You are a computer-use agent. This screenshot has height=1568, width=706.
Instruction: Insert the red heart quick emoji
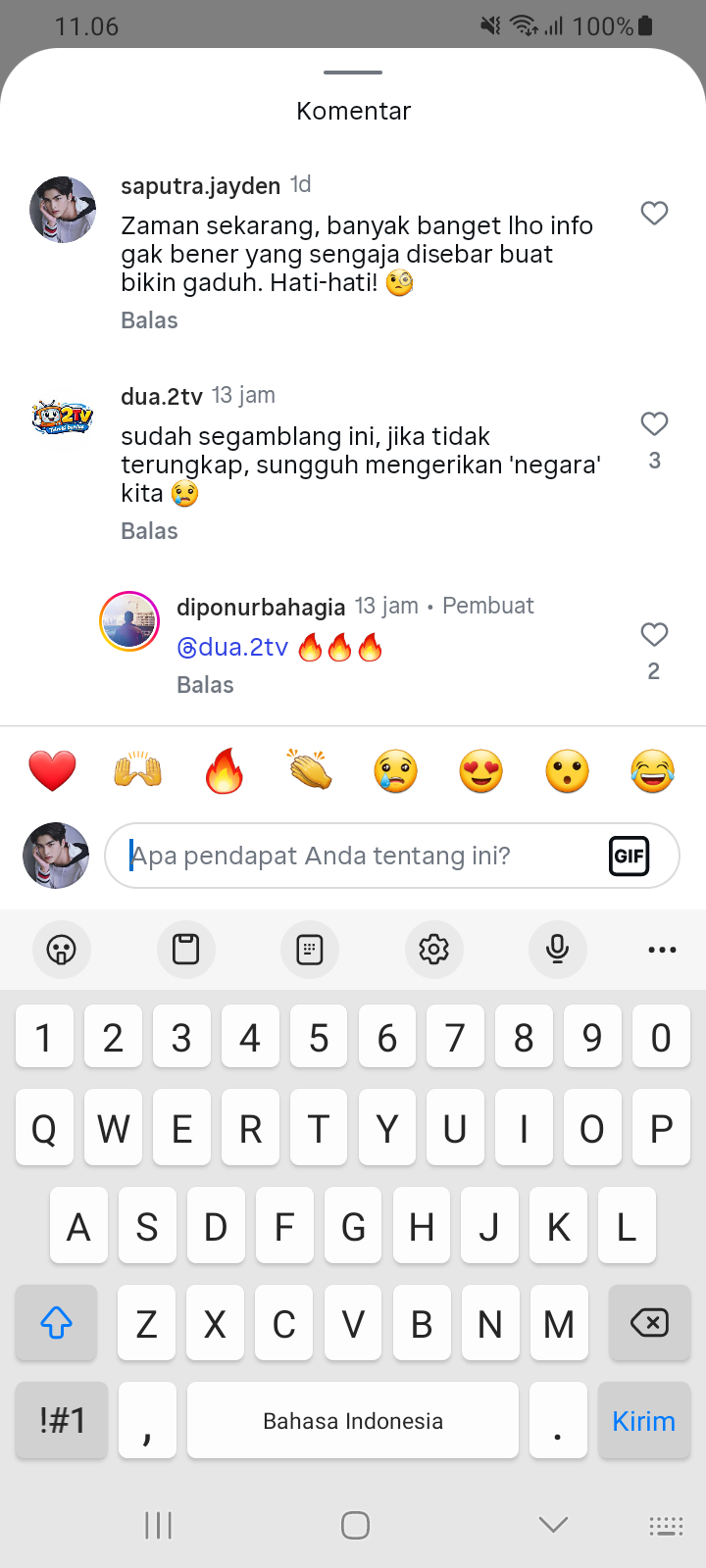coord(52,771)
